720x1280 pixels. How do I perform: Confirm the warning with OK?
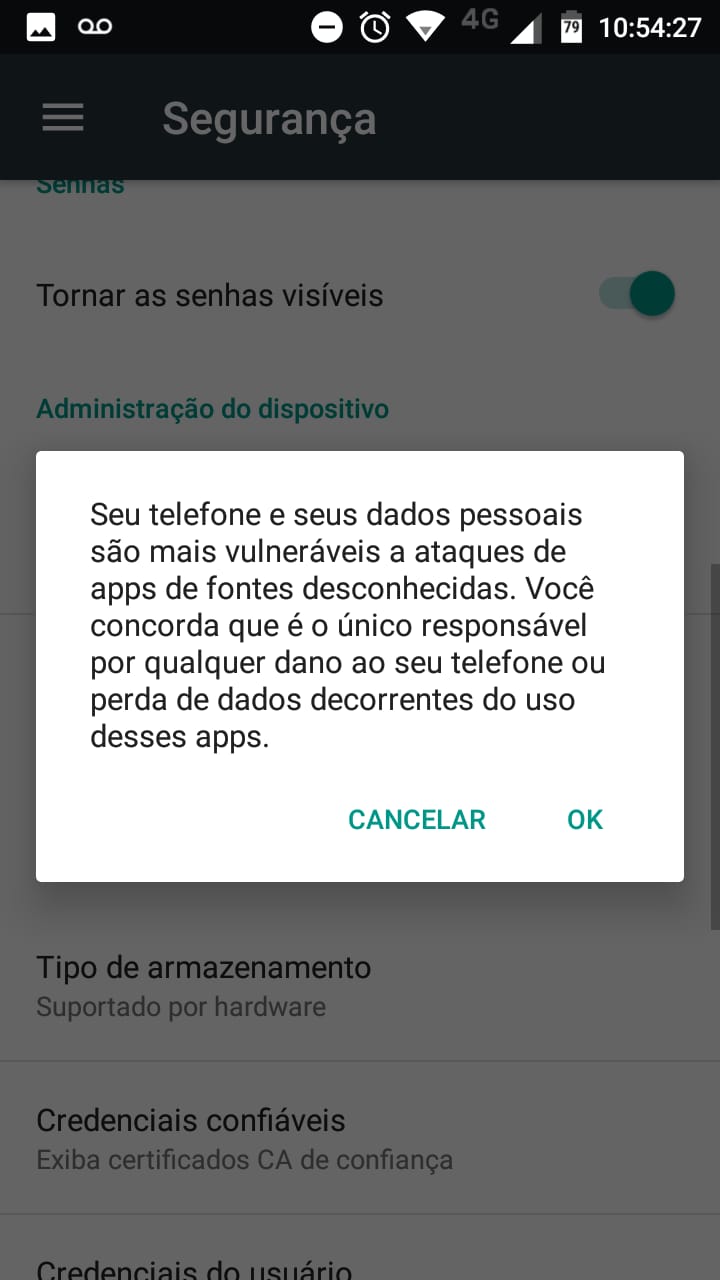[x=585, y=820]
